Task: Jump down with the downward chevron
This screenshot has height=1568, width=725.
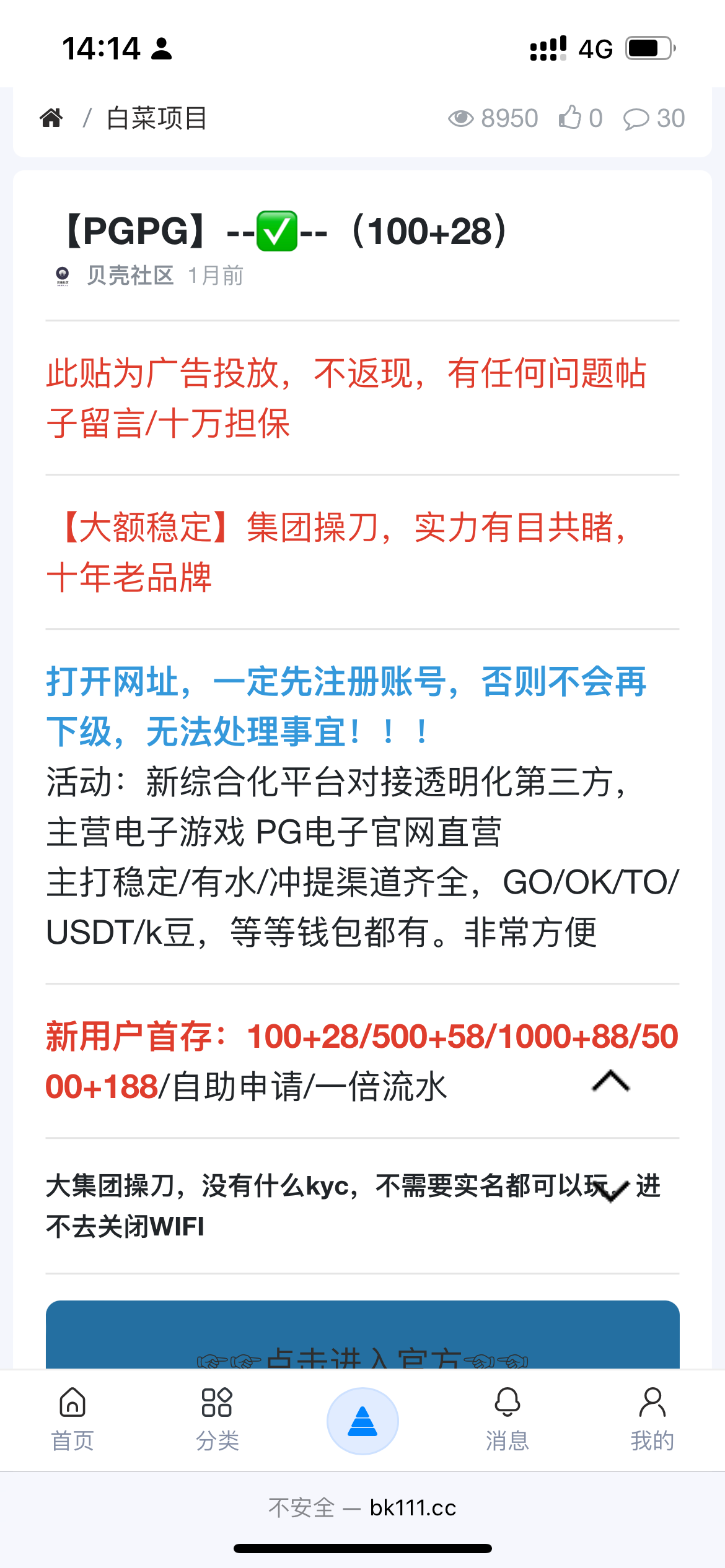Action: [612, 1190]
